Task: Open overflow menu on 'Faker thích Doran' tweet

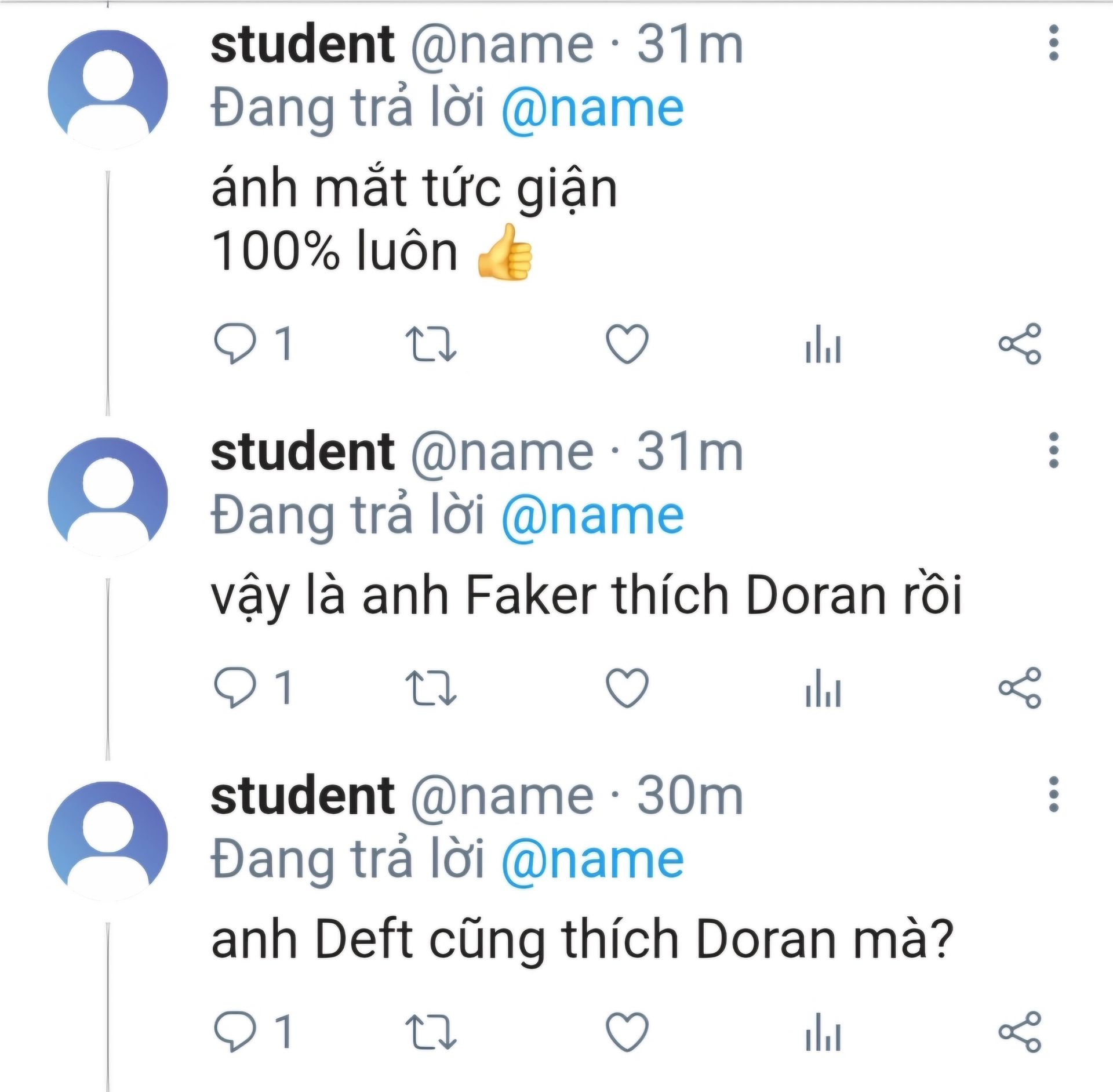Action: [x=1053, y=450]
